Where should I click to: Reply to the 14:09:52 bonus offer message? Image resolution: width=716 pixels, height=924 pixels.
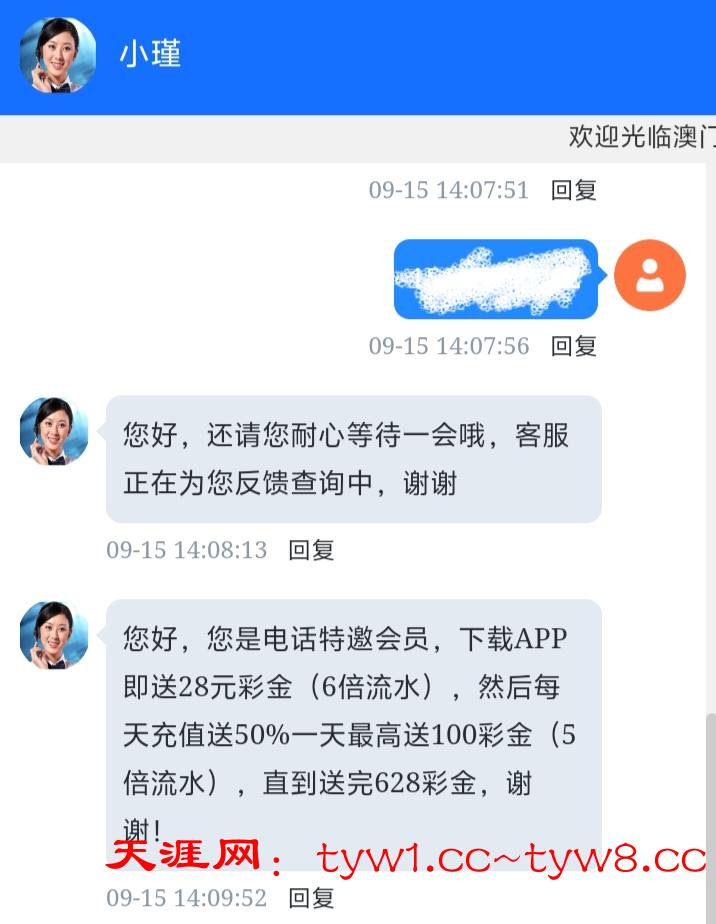pyautogui.click(x=311, y=898)
